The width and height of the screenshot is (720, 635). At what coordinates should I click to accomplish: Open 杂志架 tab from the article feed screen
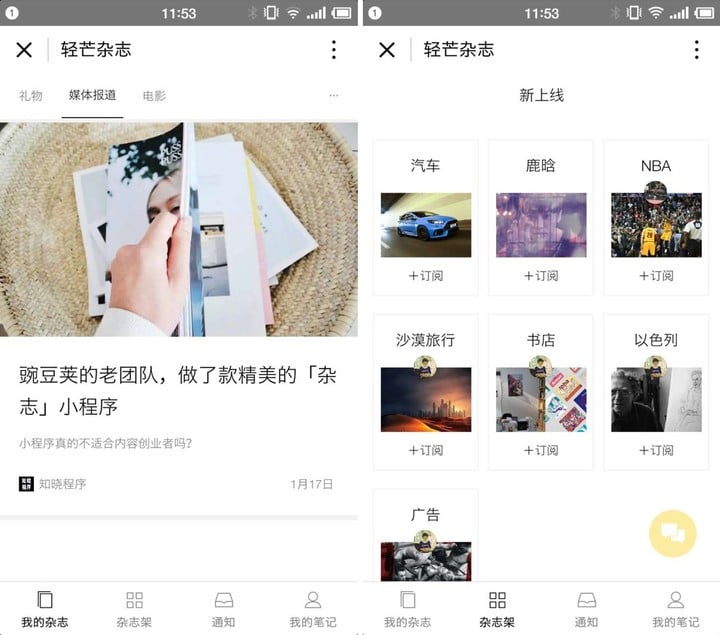(x=134, y=608)
